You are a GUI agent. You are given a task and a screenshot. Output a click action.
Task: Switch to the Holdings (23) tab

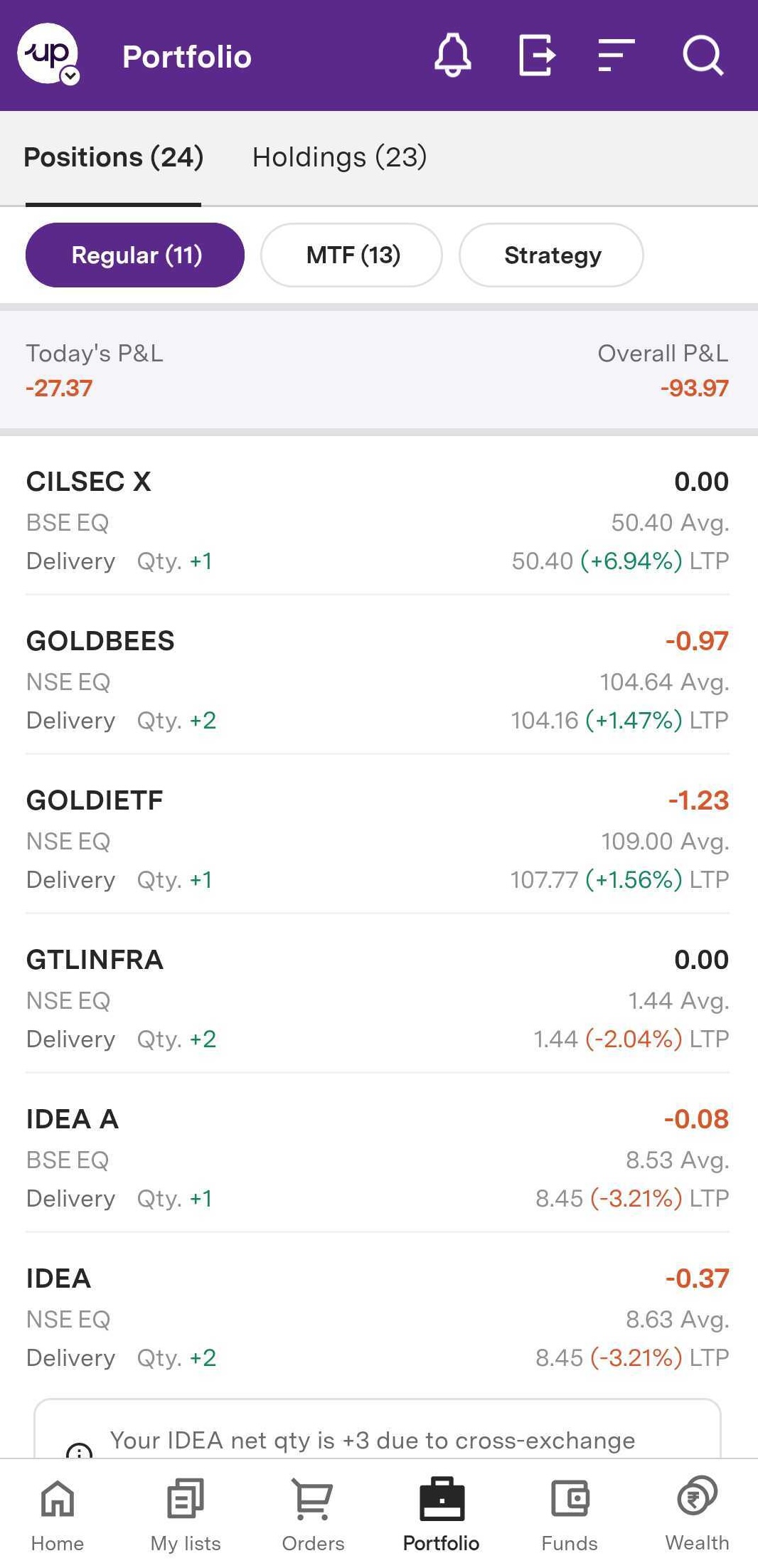(x=339, y=157)
